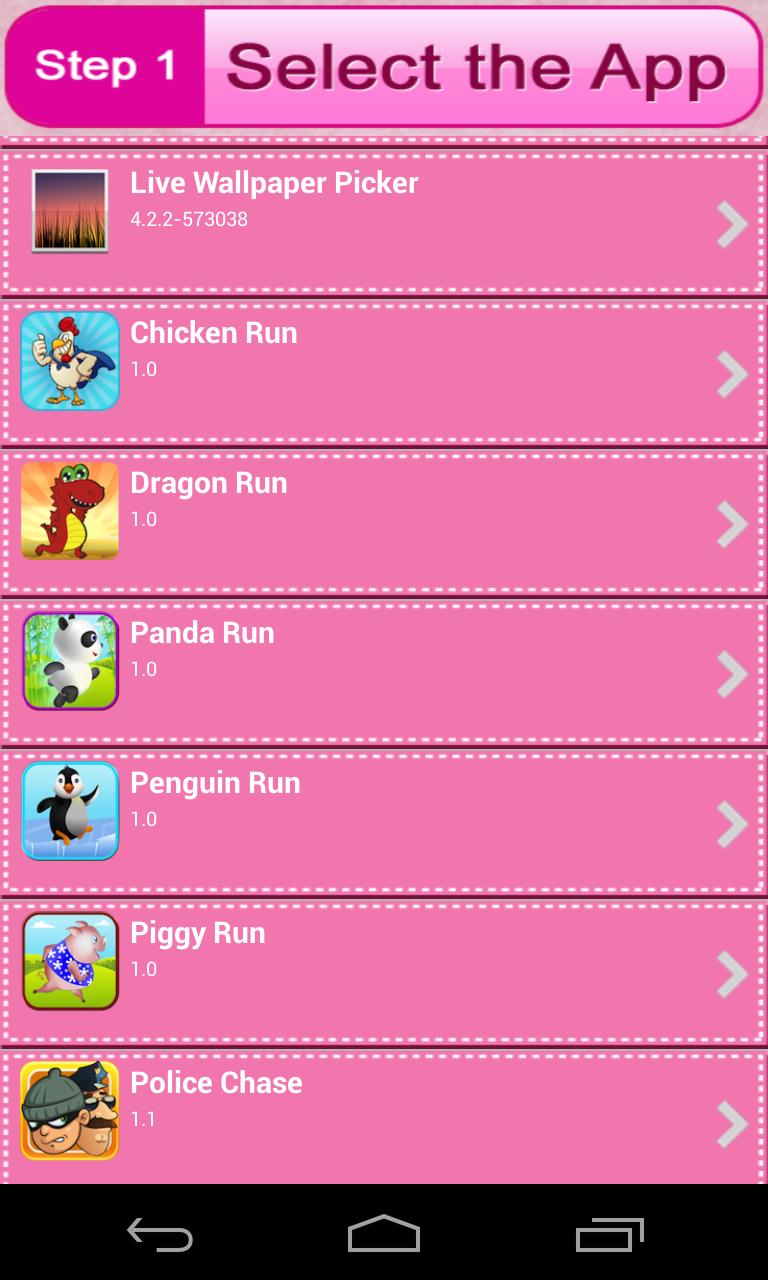Select the Piggy Run pig icon

click(69, 960)
